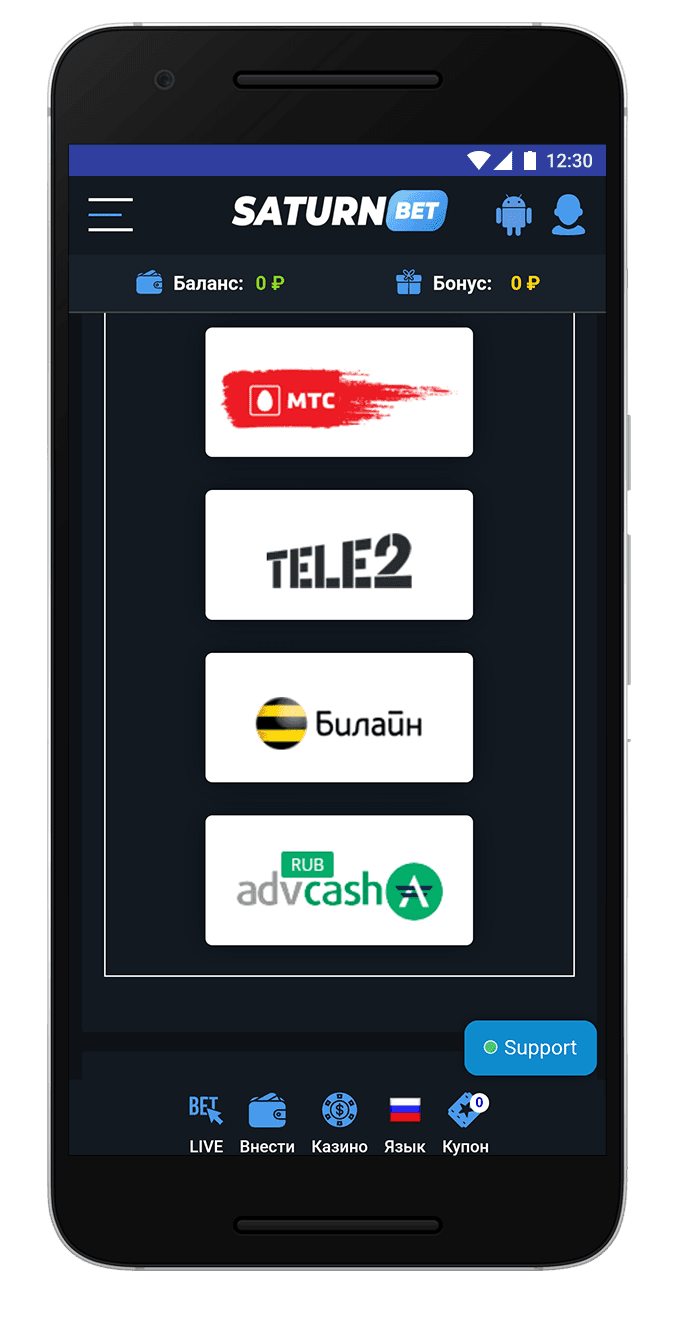Open the Support chat
The image size is (678, 1317).
tap(530, 1048)
